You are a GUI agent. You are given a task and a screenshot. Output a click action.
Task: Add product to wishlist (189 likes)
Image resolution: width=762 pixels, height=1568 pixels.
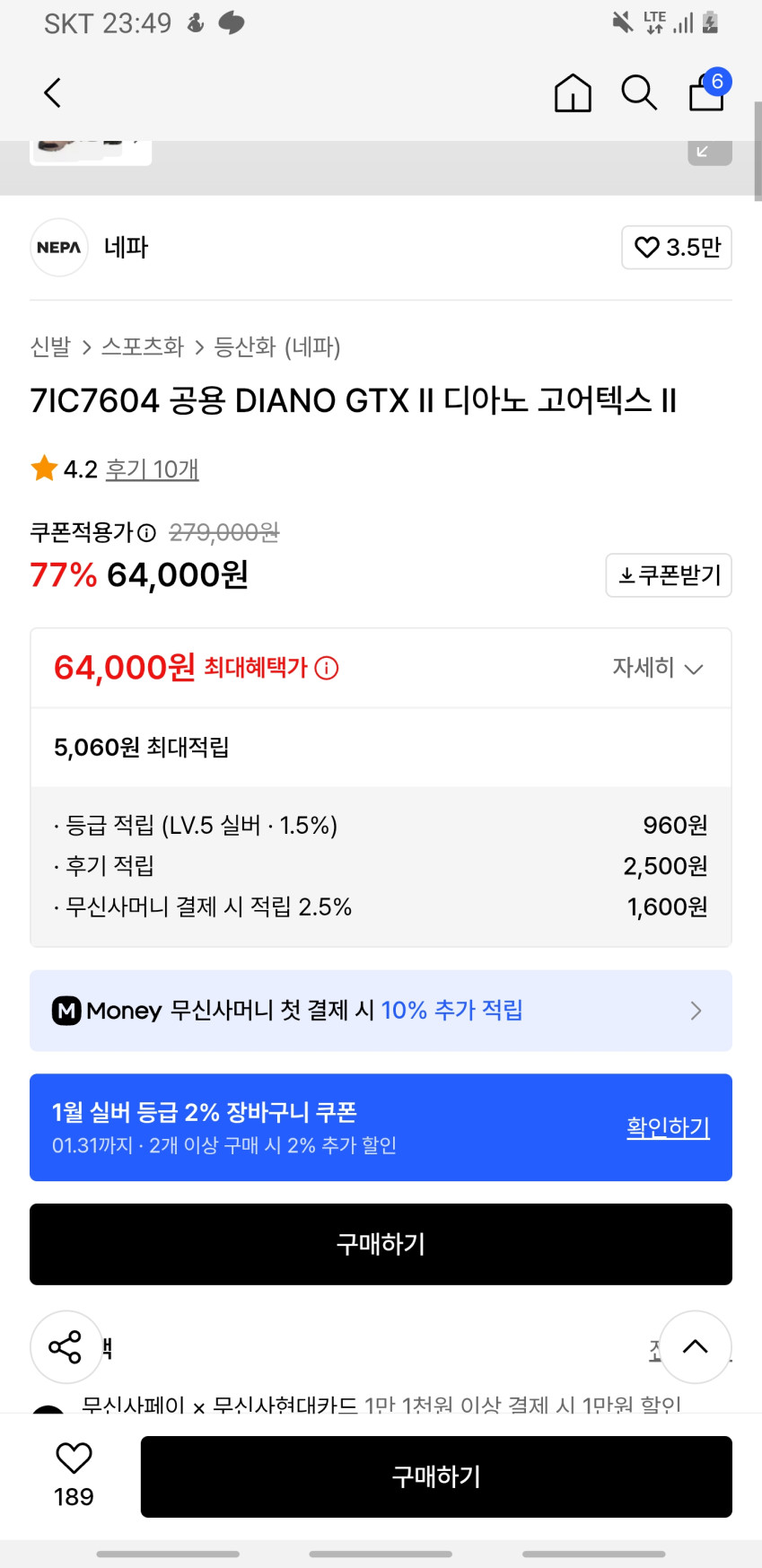pyautogui.click(x=74, y=1473)
